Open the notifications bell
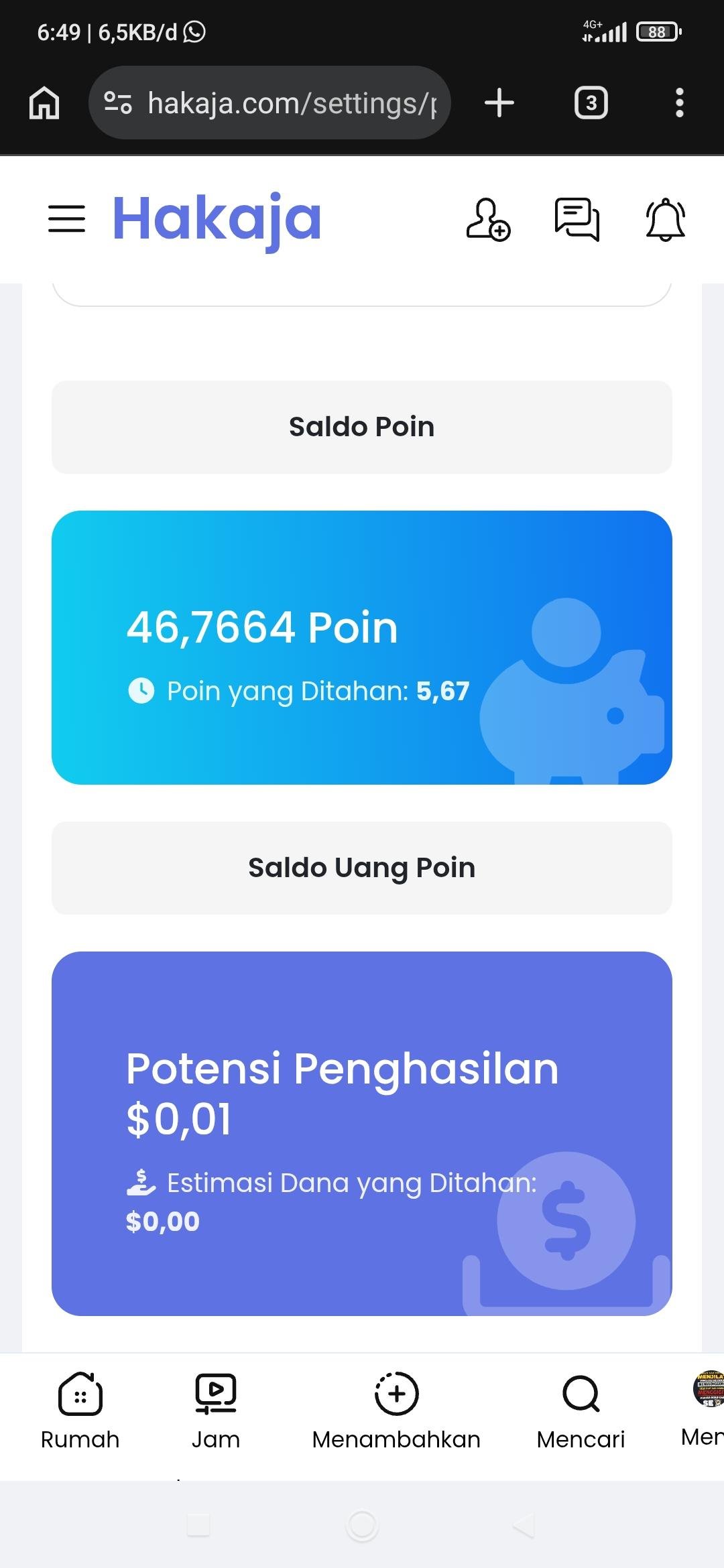This screenshot has width=724, height=1568. click(665, 219)
